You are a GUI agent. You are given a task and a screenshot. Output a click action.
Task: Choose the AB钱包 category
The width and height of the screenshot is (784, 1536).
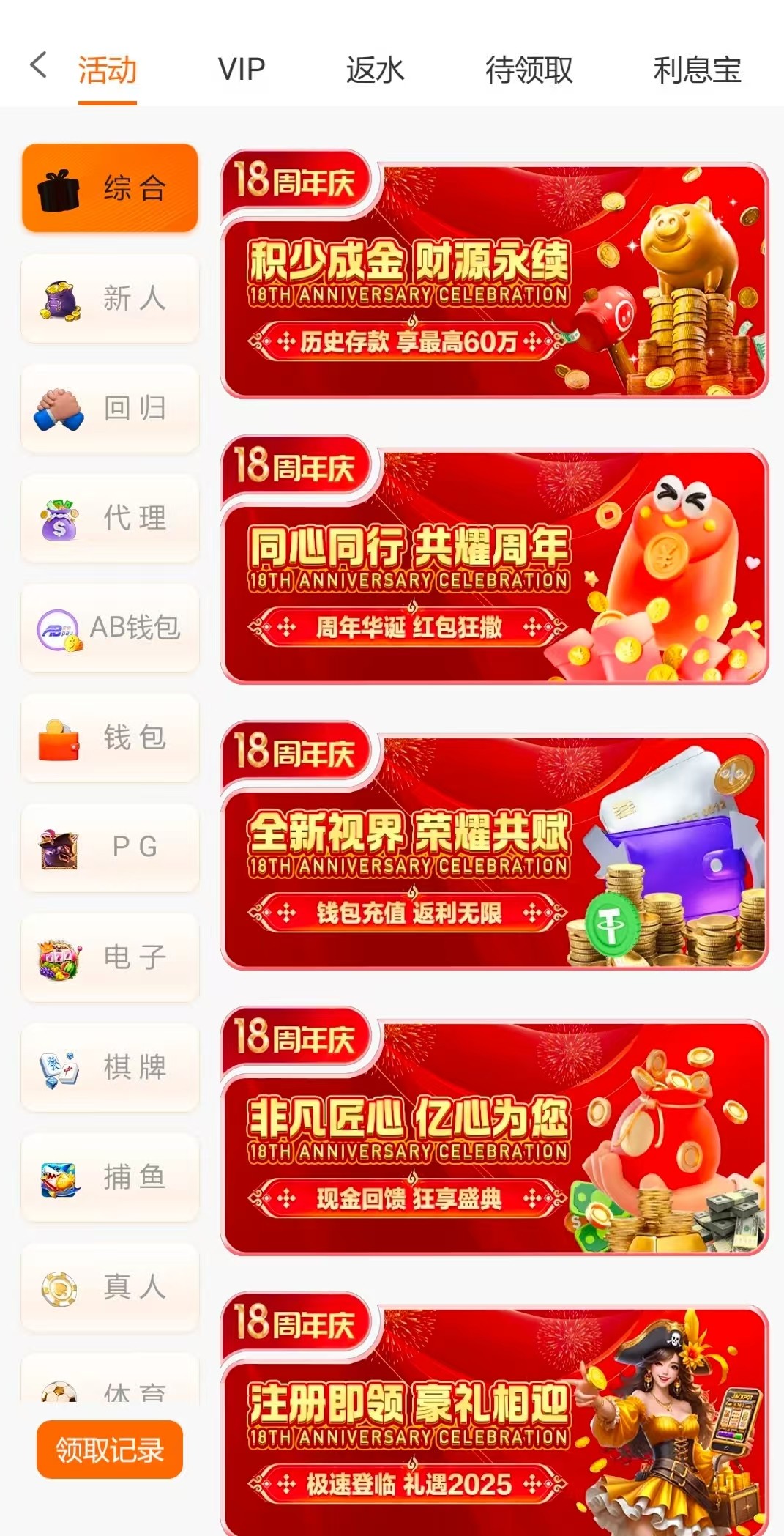click(x=110, y=628)
